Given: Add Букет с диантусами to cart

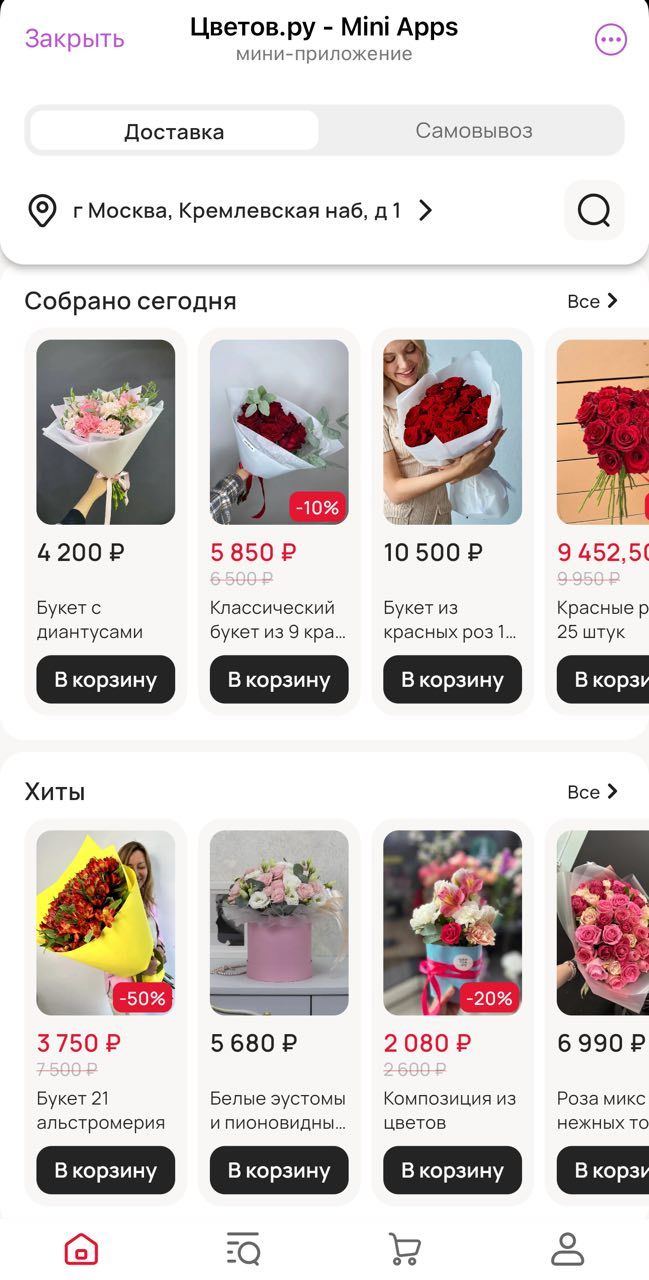Looking at the screenshot, I should 106,680.
